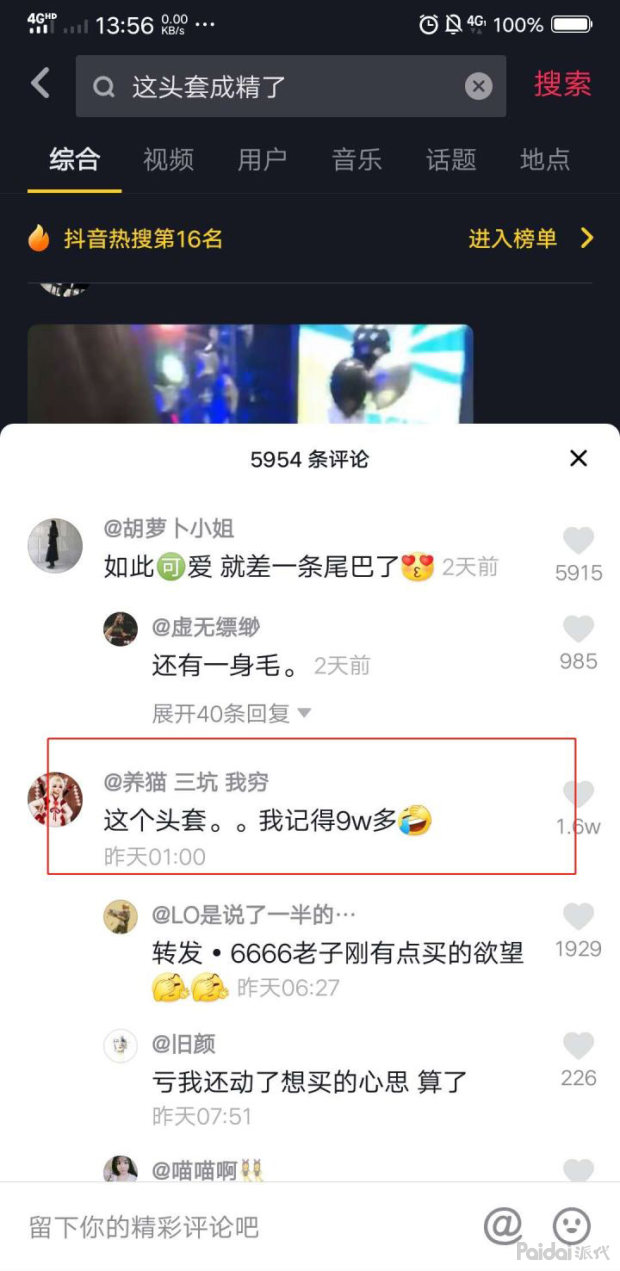The height and width of the screenshot is (1271, 620).
Task: Open 胡萝卜小姐's profile avatar
Action: tap(55, 546)
